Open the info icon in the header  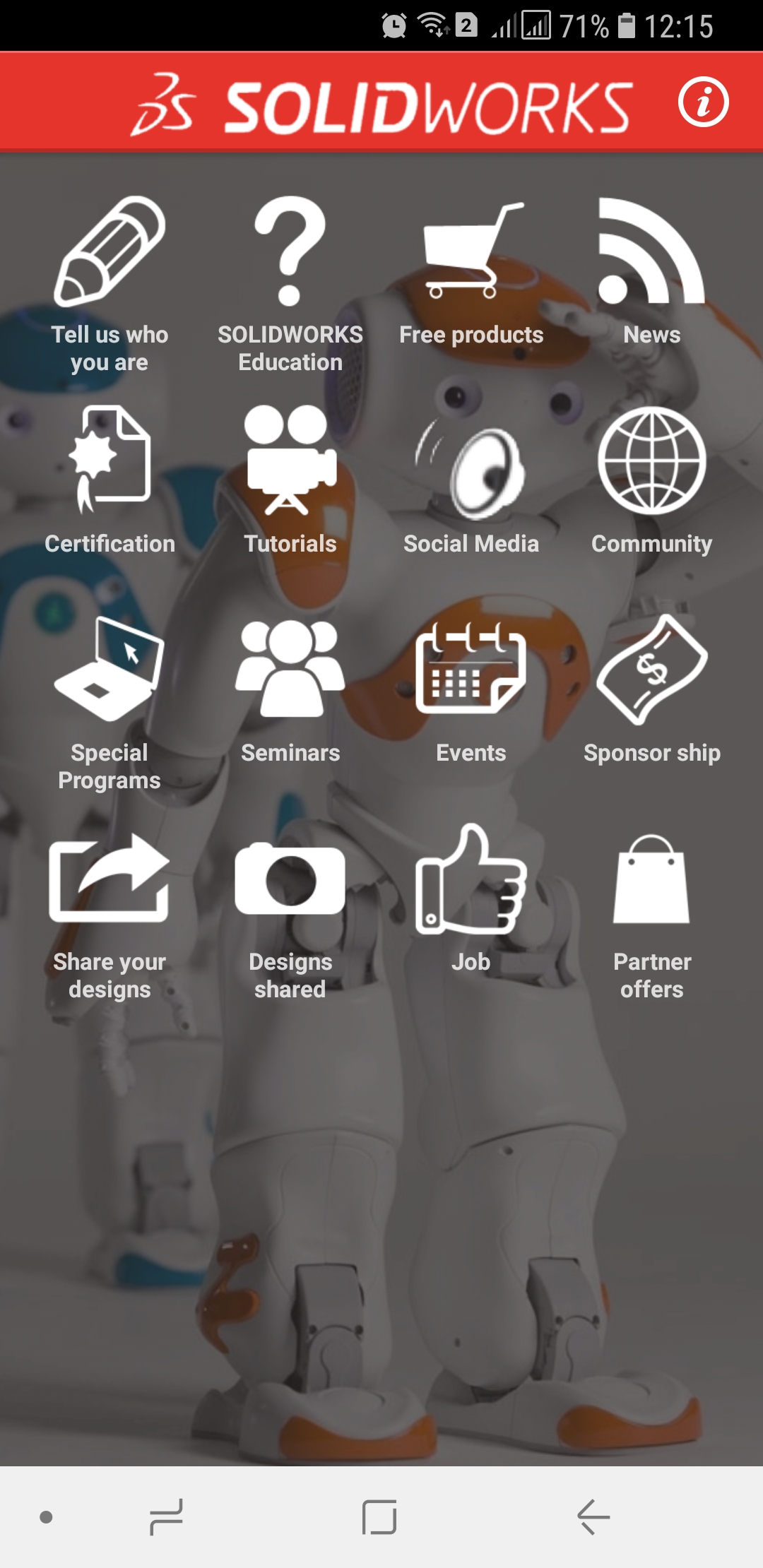[x=703, y=103]
